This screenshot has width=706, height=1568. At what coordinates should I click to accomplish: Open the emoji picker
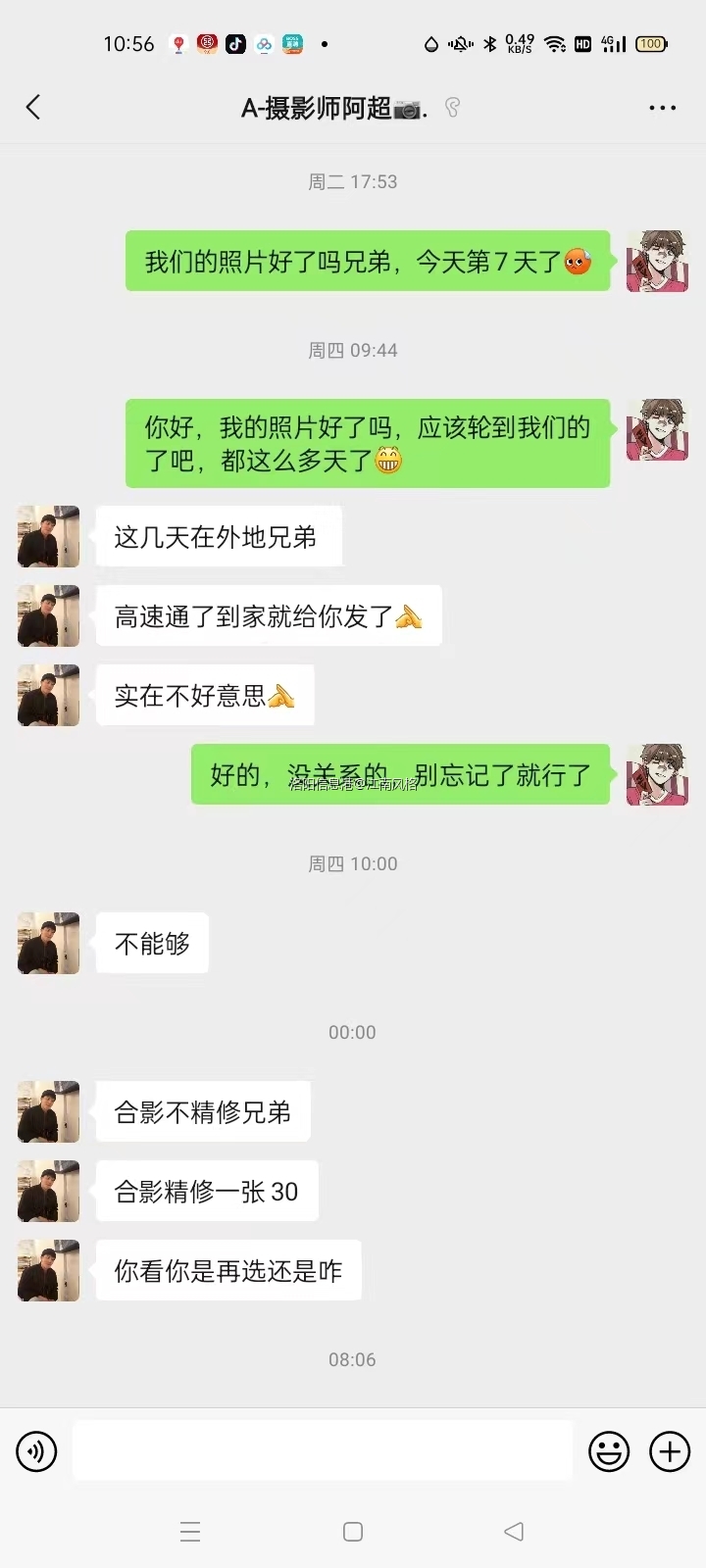(608, 1451)
